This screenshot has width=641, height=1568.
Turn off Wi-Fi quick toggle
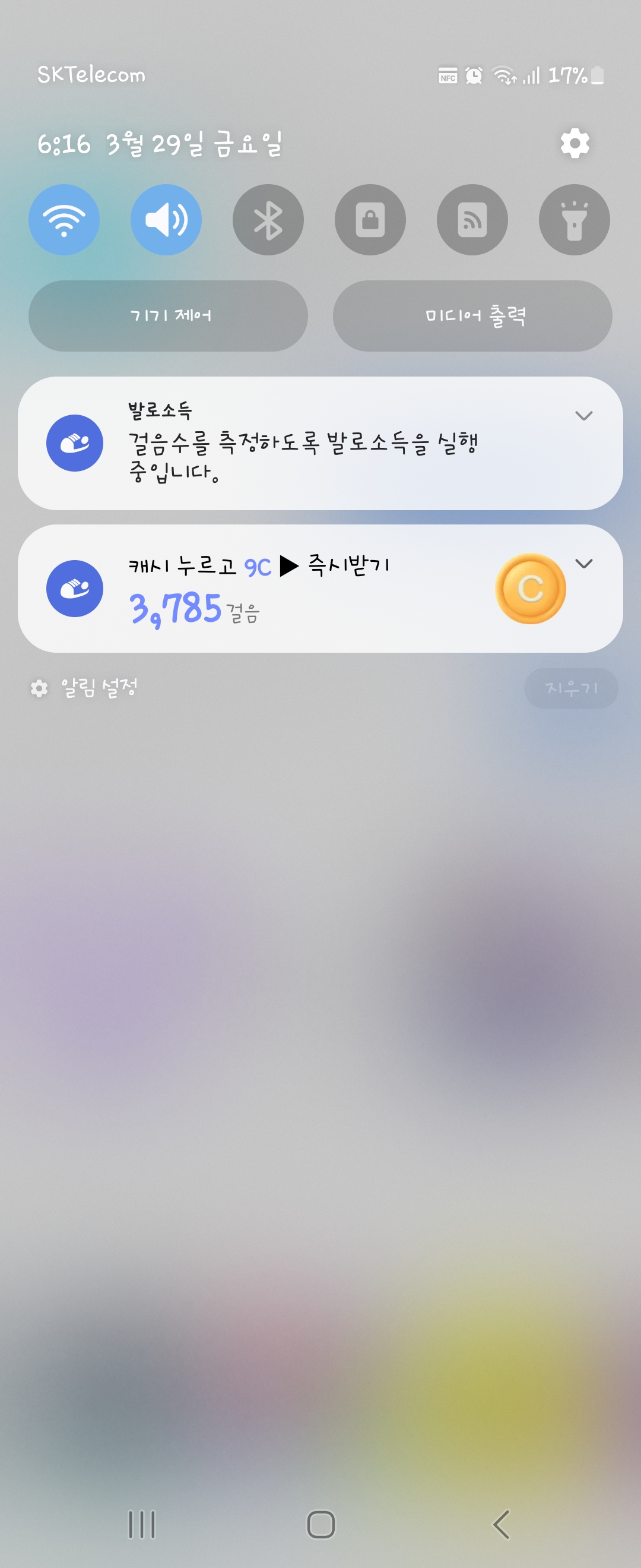click(x=64, y=220)
